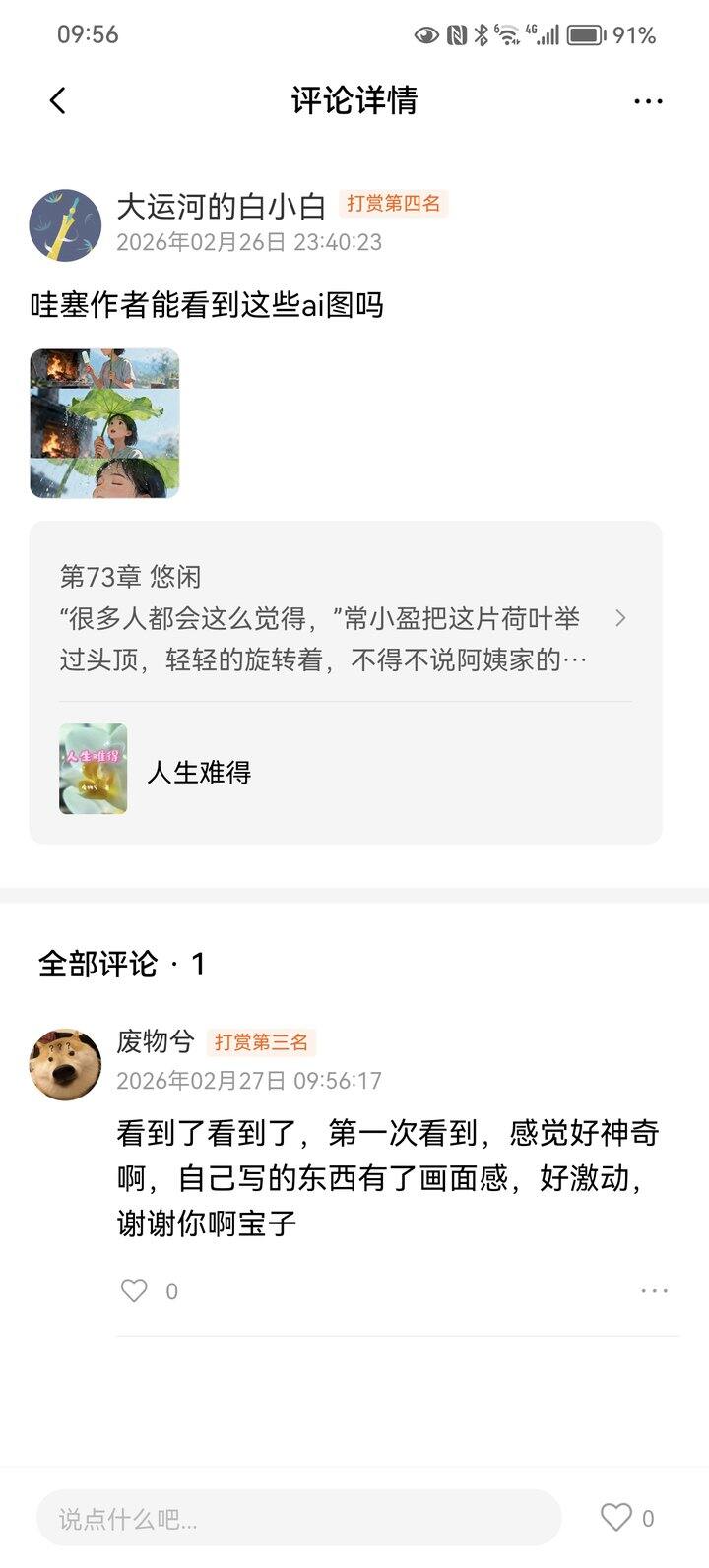
Task: Tap the 打赏第三名 badge next to 废物兮
Action: click(x=262, y=1040)
